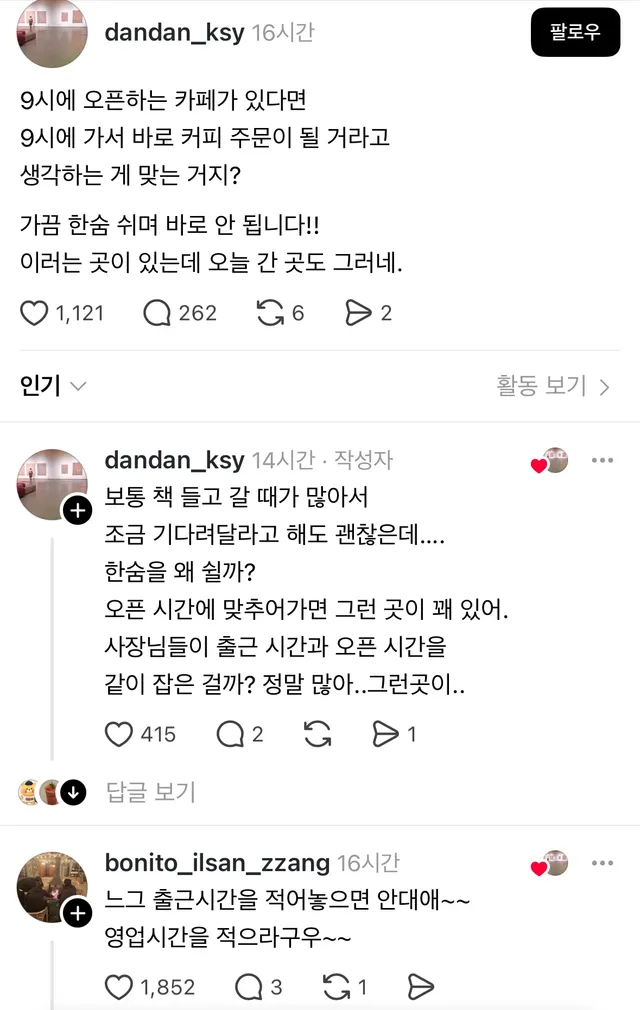Expand 답글 보기 to view replies
The width and height of the screenshot is (640, 1010).
(x=150, y=792)
